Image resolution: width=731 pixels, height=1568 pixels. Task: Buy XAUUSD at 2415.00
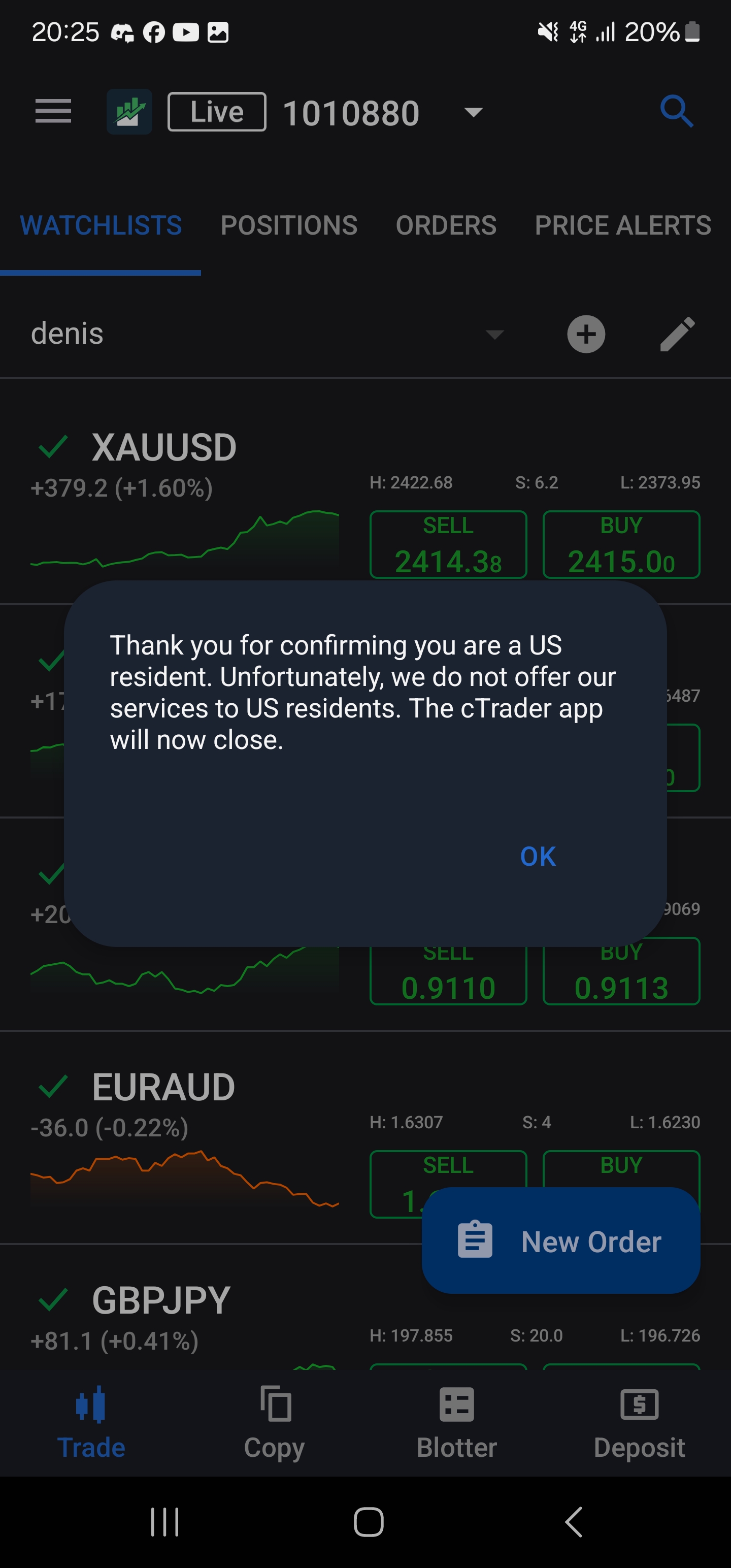pos(621,545)
